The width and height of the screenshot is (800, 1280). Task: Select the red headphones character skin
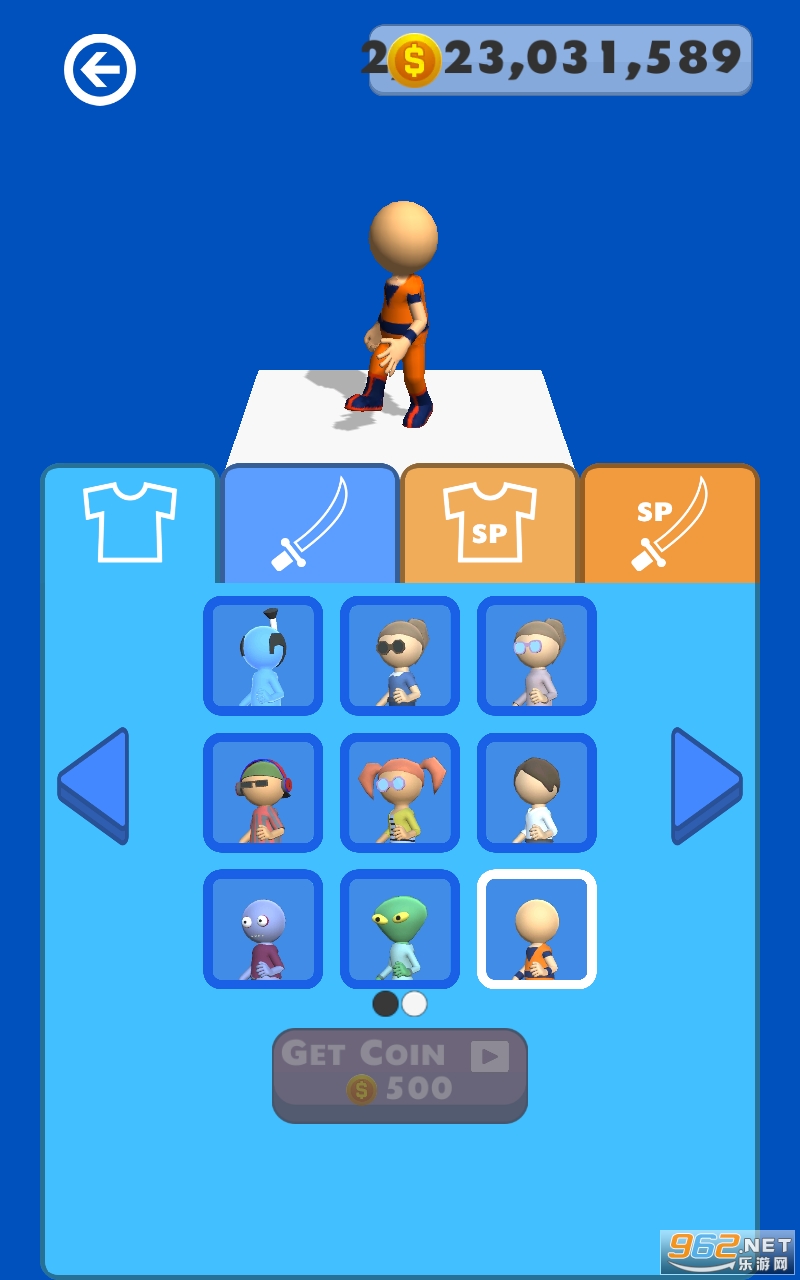[x=263, y=793]
